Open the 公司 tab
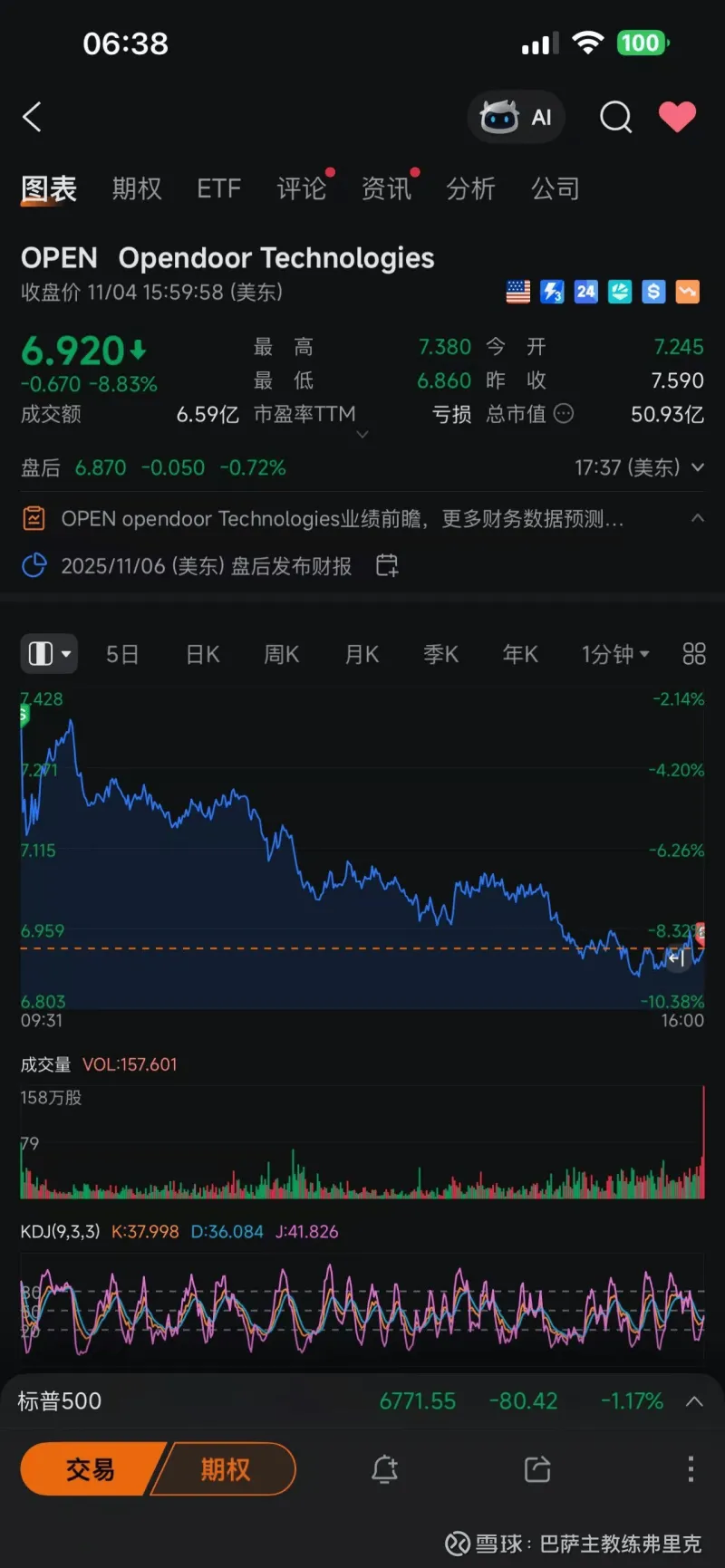Image resolution: width=725 pixels, height=1568 pixels. point(555,188)
